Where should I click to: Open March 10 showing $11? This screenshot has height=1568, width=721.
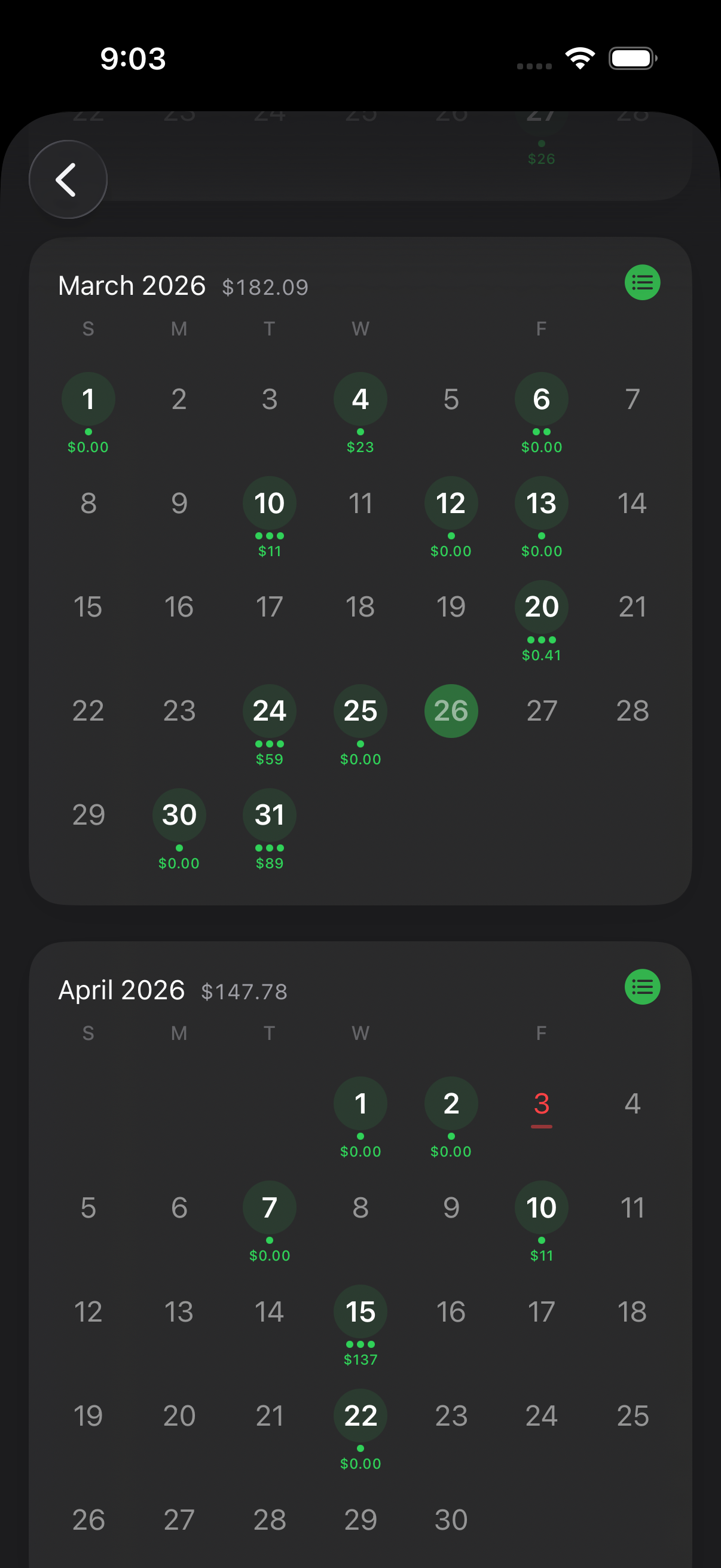[270, 503]
